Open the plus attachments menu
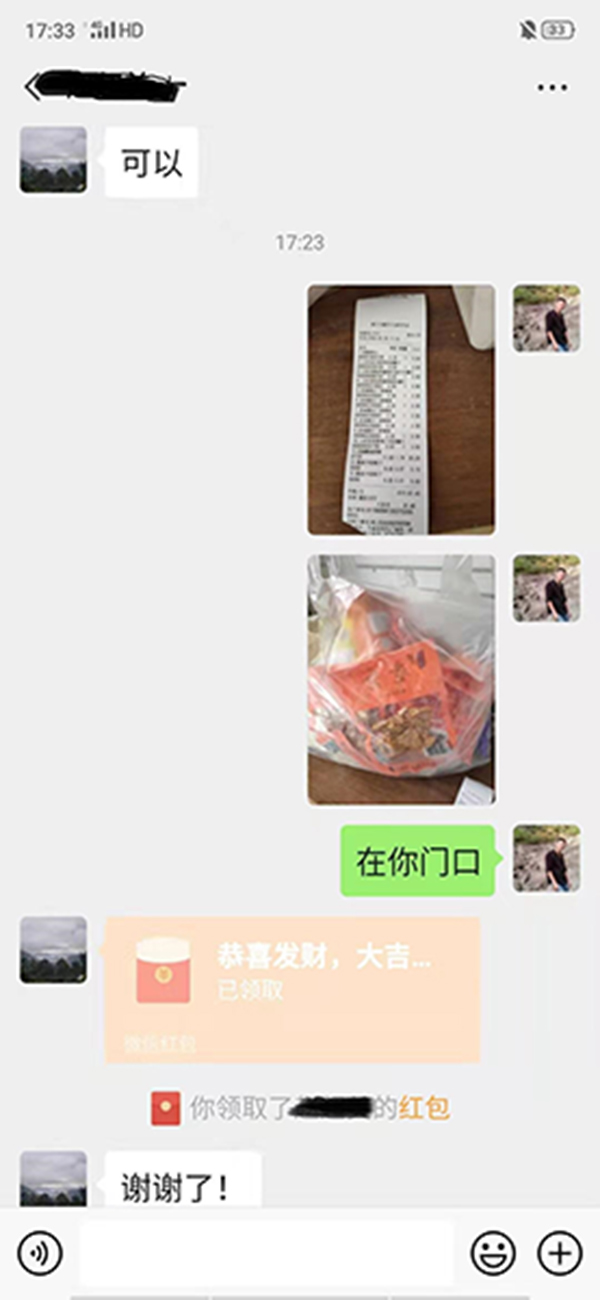The width and height of the screenshot is (600, 1300). tap(559, 1252)
